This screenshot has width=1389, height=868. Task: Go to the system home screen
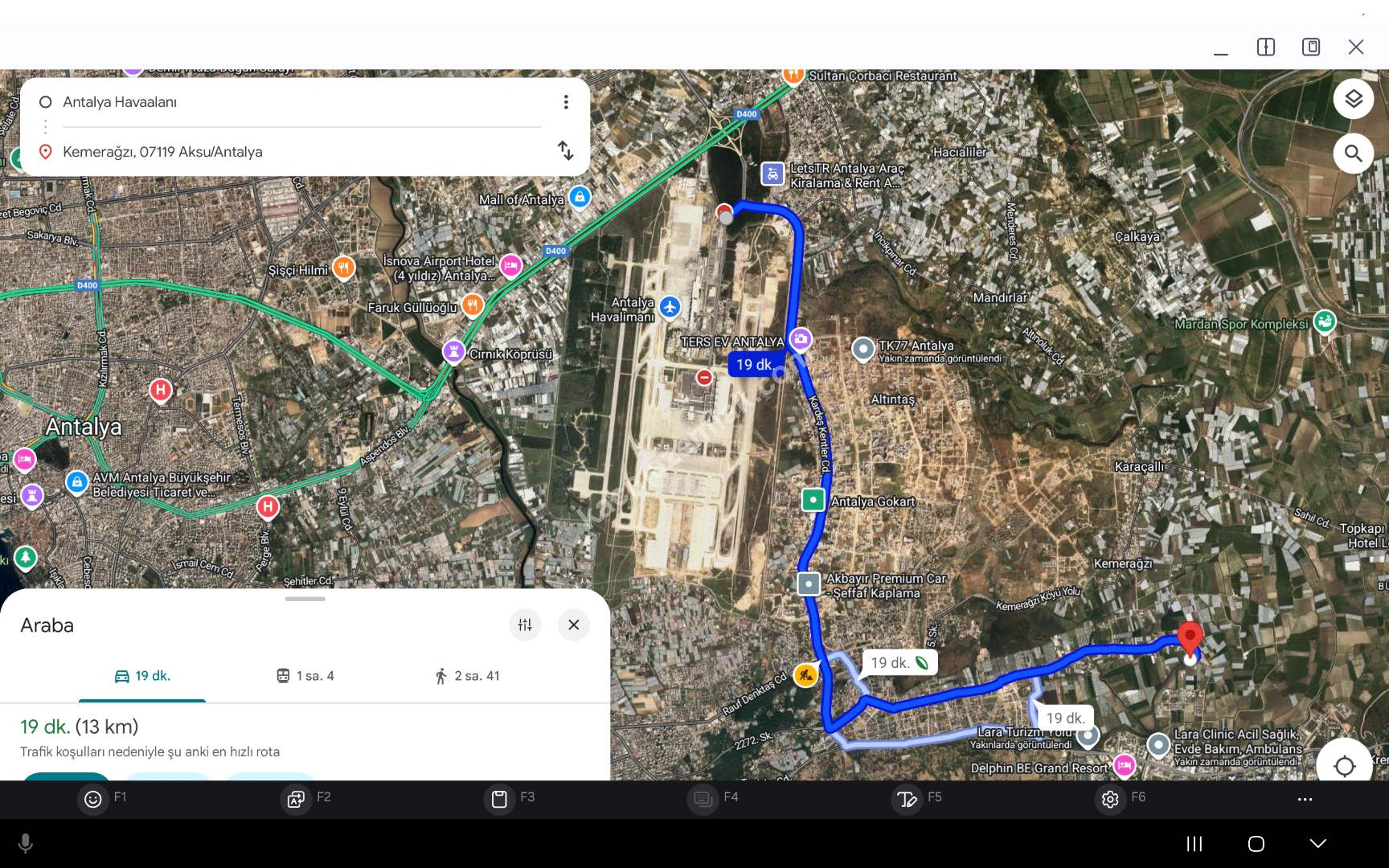point(1256,843)
